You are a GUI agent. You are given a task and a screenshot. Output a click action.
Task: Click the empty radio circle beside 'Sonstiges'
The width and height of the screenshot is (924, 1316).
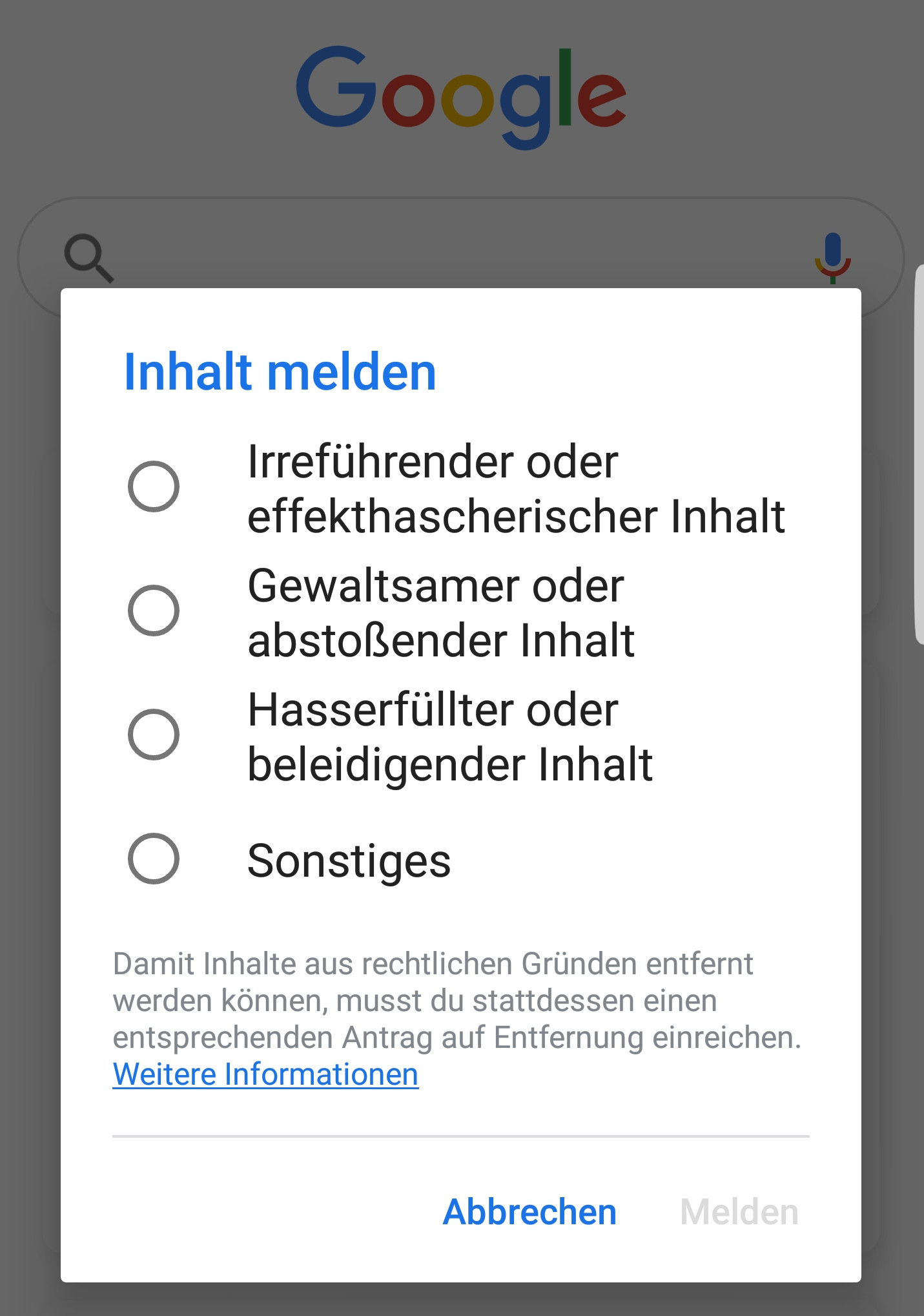[154, 859]
